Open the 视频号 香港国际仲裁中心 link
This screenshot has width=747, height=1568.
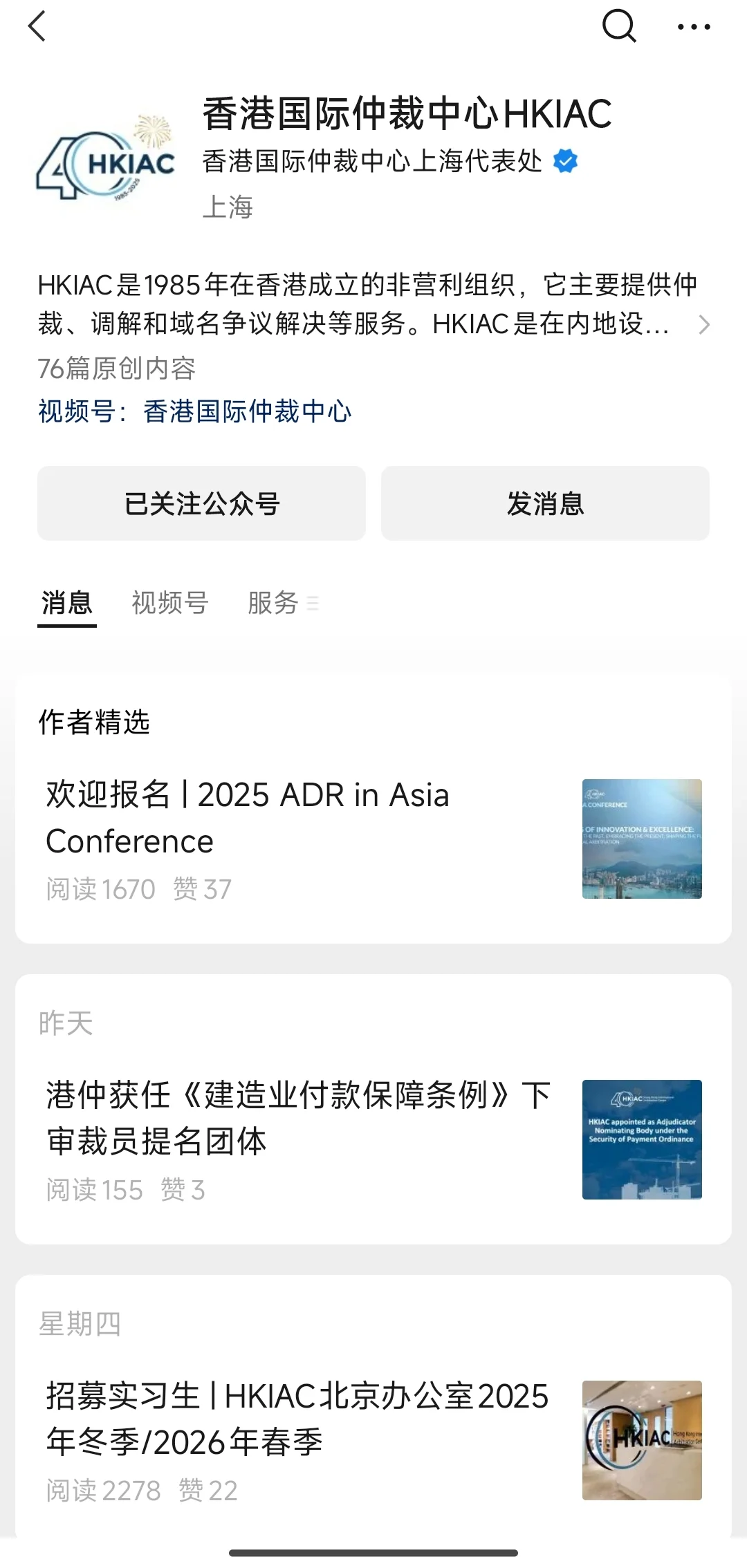tap(247, 411)
